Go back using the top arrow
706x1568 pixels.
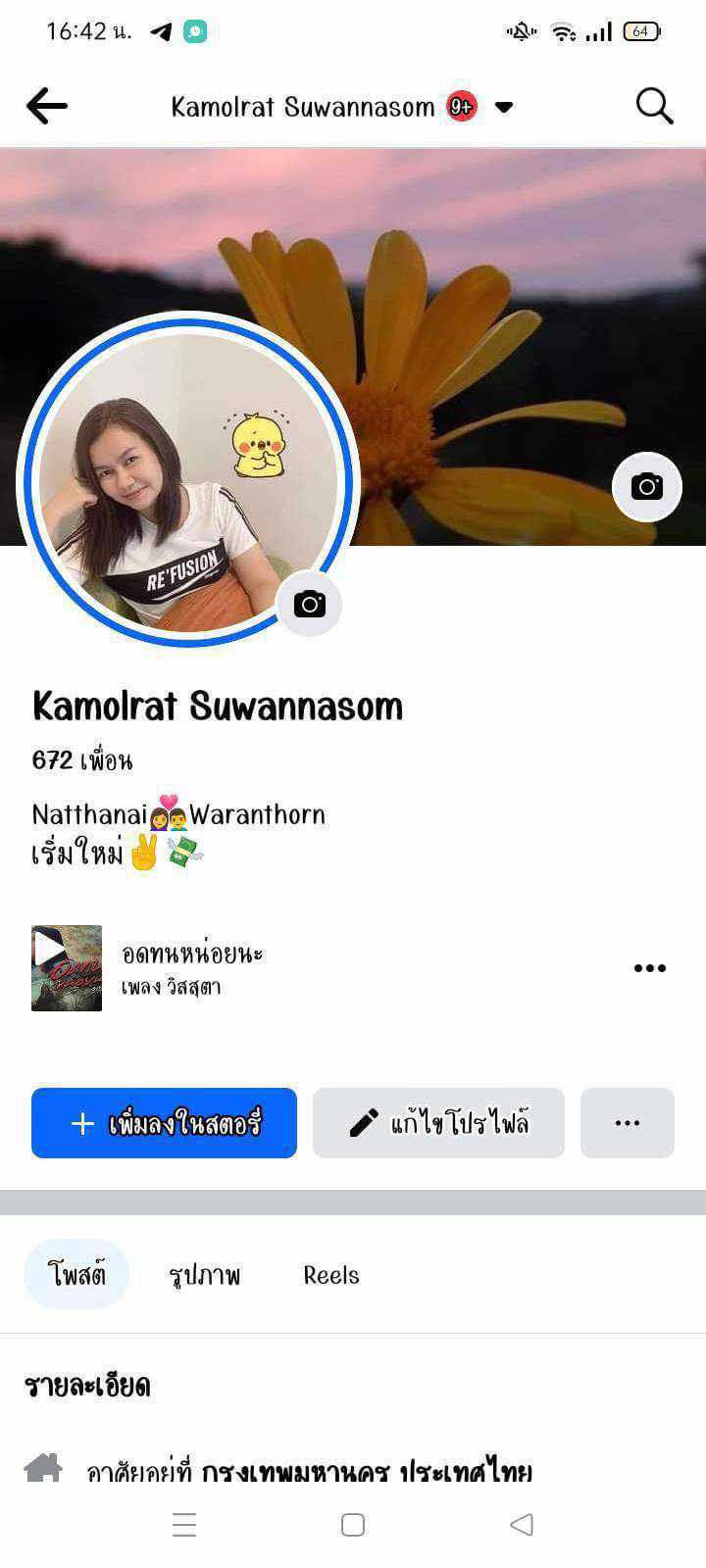click(x=47, y=106)
